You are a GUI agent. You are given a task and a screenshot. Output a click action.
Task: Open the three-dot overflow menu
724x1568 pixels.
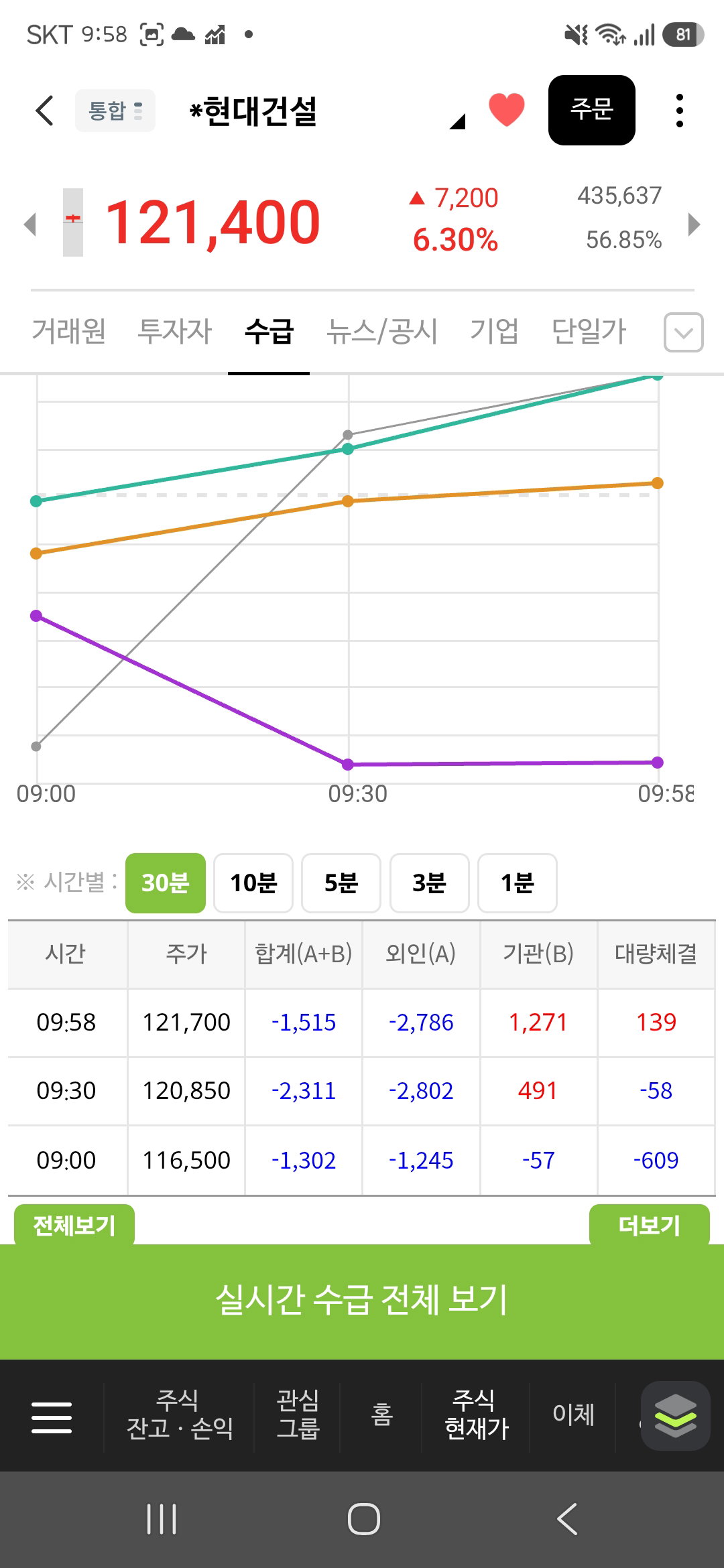[680, 111]
